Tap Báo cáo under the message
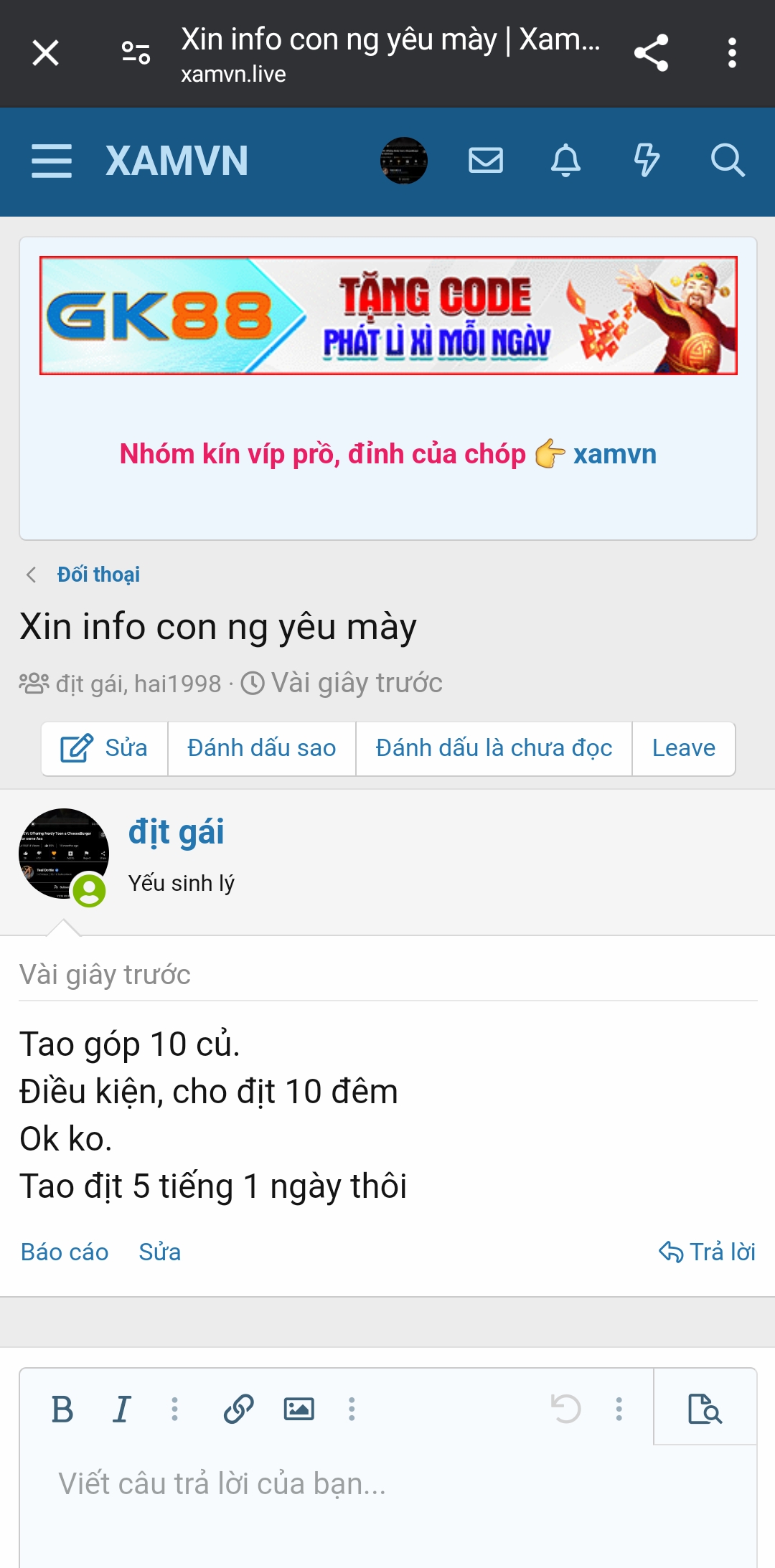 [x=65, y=1252]
